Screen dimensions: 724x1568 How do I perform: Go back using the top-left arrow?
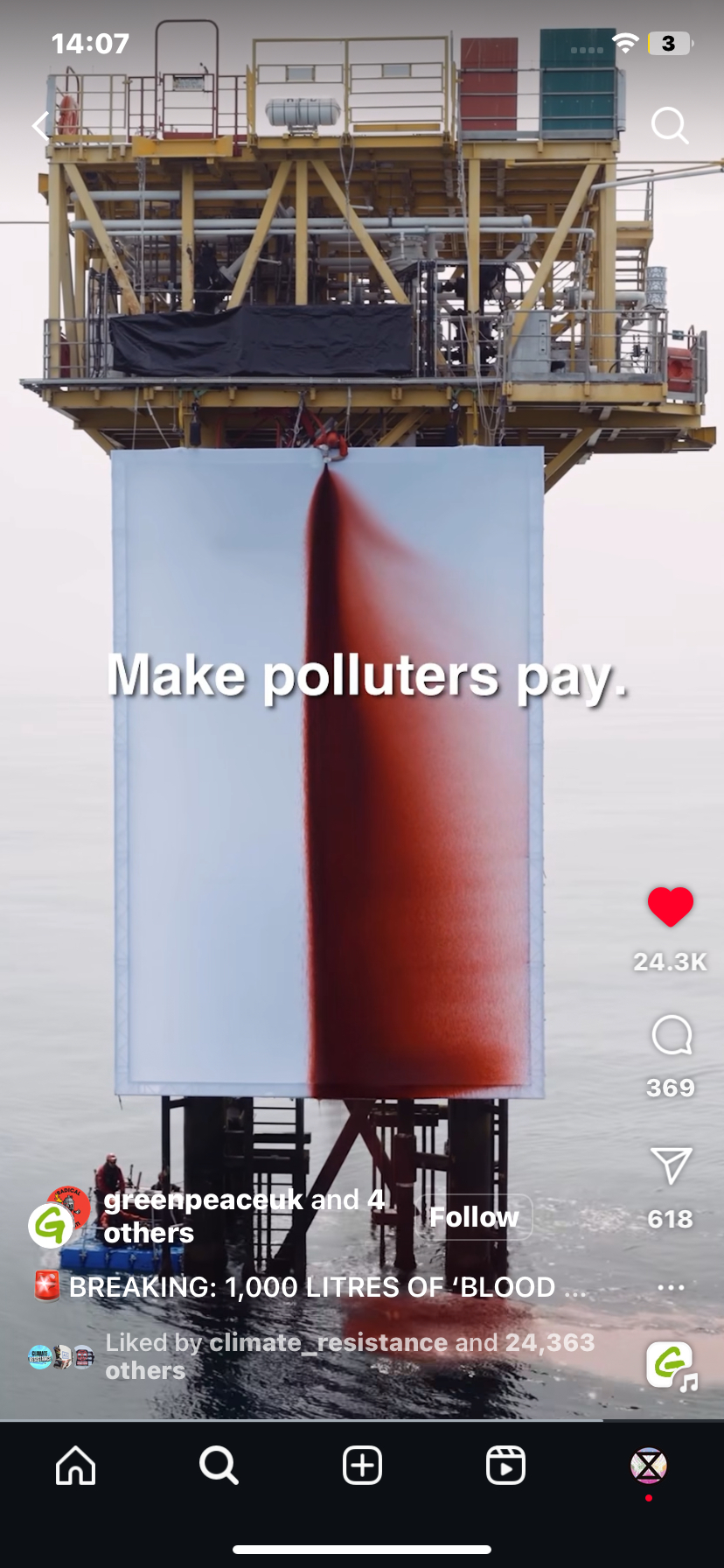41,126
